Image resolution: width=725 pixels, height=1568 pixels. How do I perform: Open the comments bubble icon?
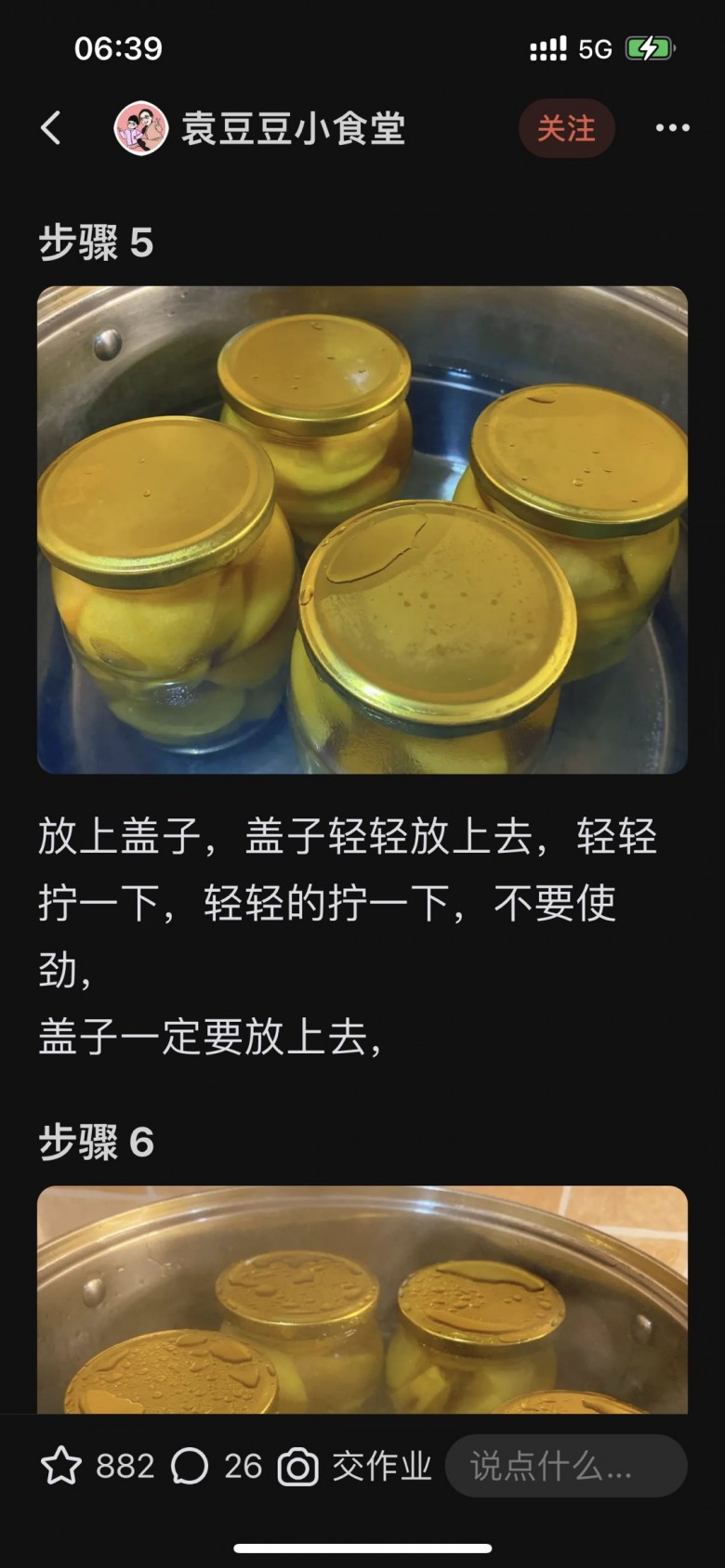(x=190, y=1467)
